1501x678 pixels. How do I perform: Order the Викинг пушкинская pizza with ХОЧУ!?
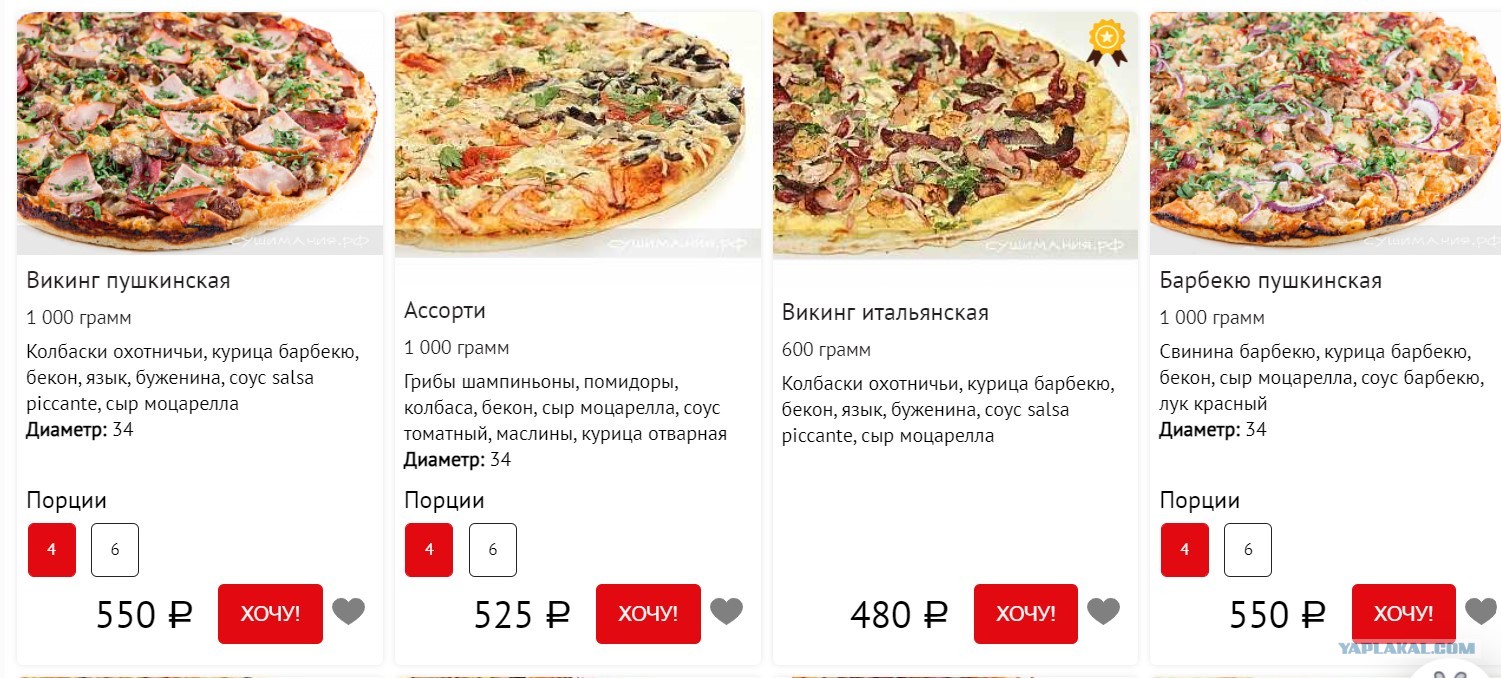pos(270,613)
